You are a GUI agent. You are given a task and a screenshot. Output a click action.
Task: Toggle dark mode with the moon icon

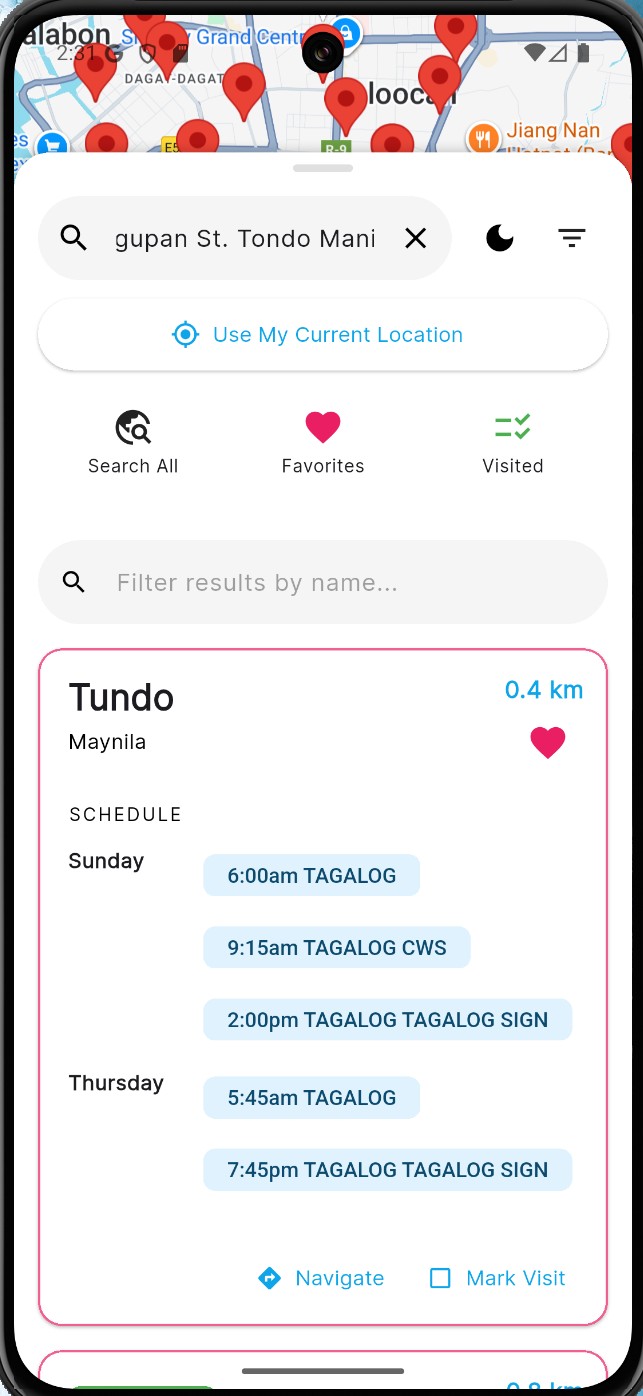[499, 238]
